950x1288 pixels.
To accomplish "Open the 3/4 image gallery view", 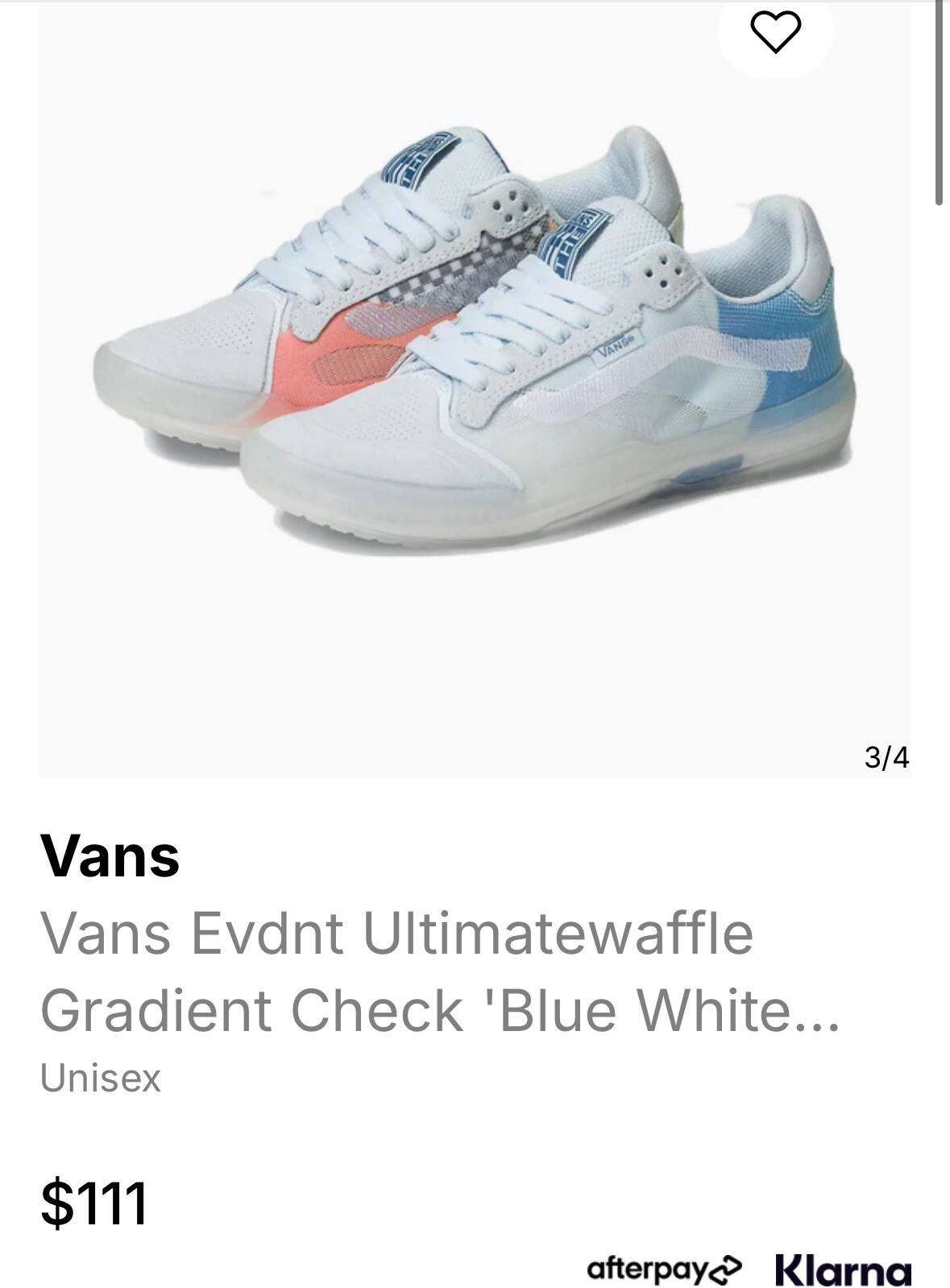I will coord(886,758).
